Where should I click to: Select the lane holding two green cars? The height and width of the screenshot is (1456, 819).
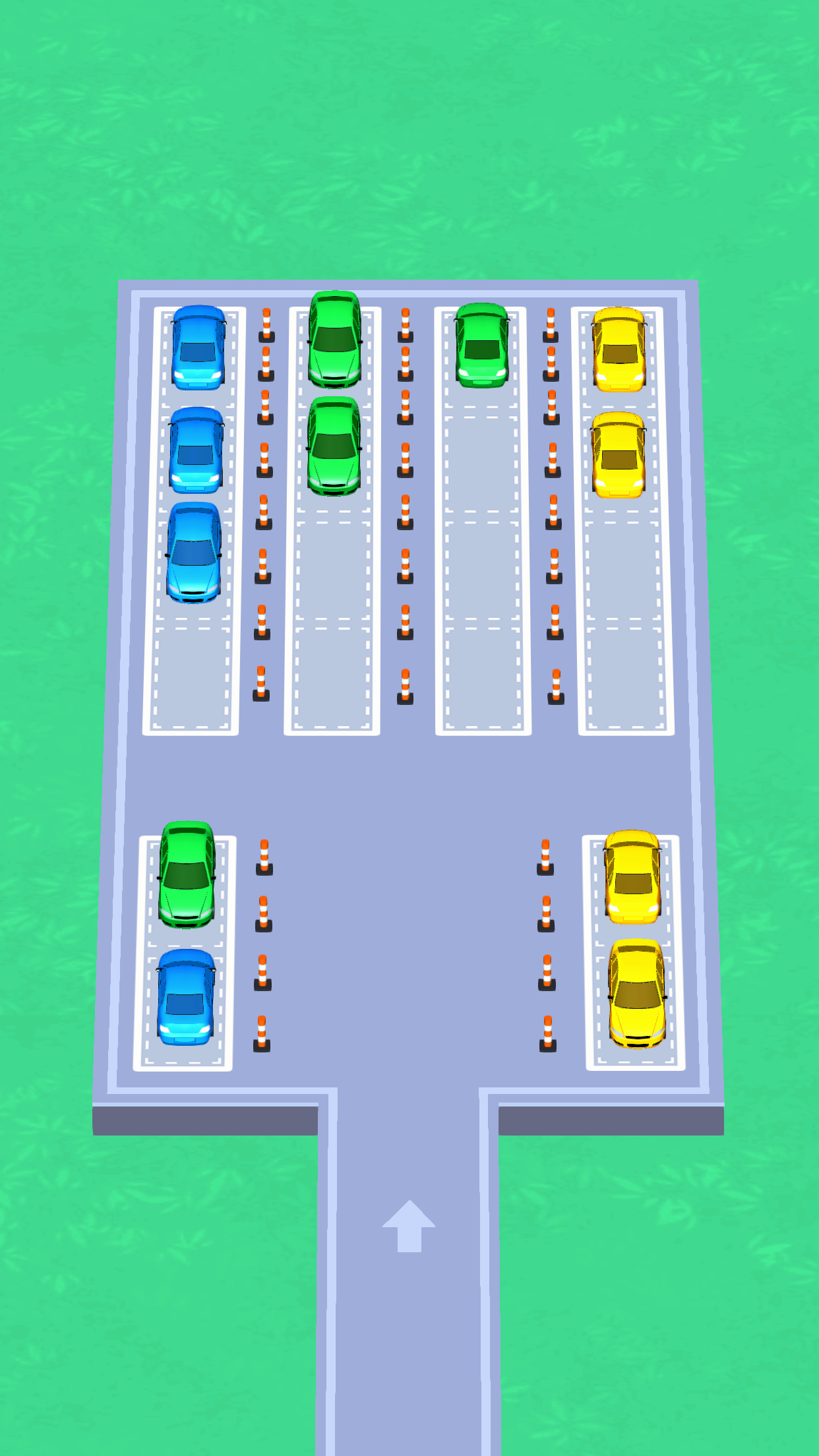pos(333,521)
